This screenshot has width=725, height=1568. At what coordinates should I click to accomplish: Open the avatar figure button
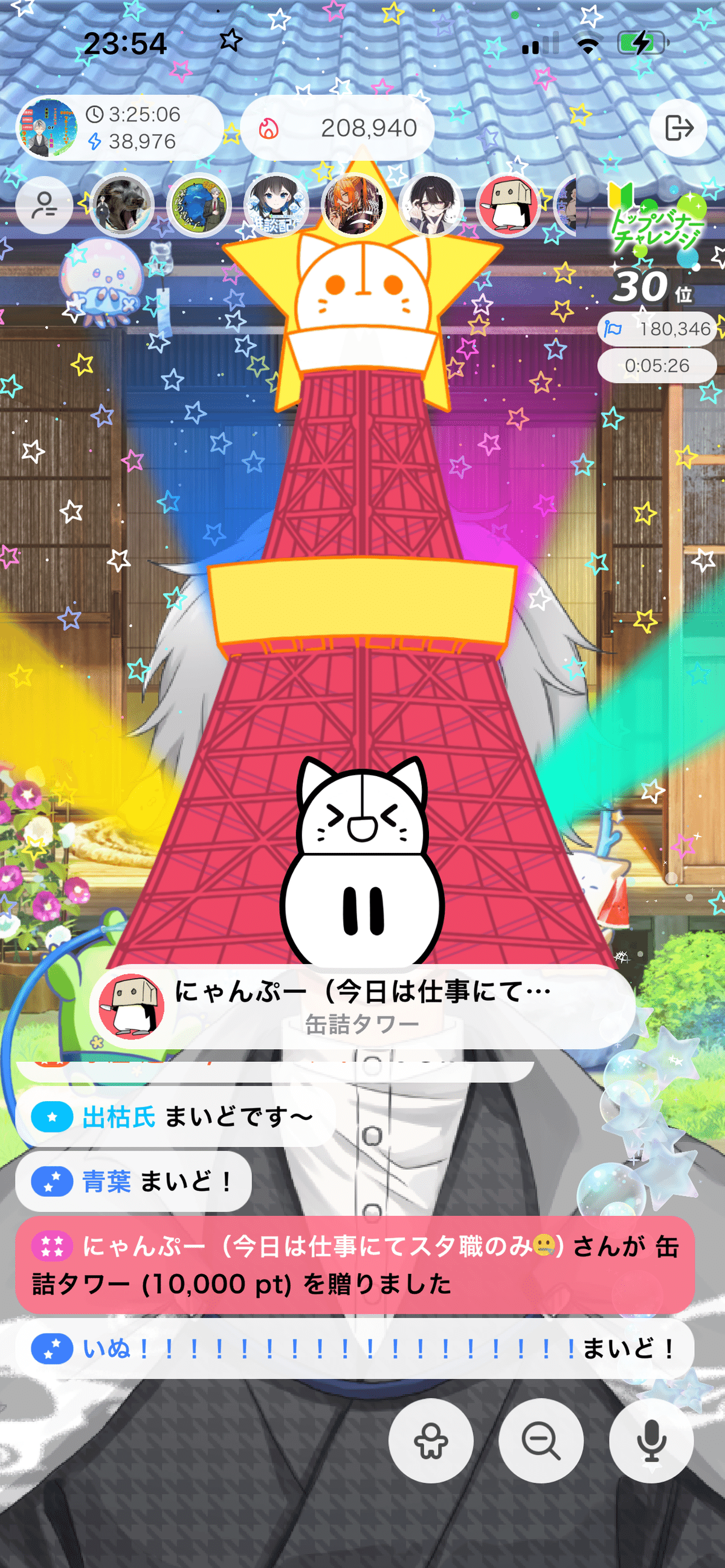(431, 1440)
